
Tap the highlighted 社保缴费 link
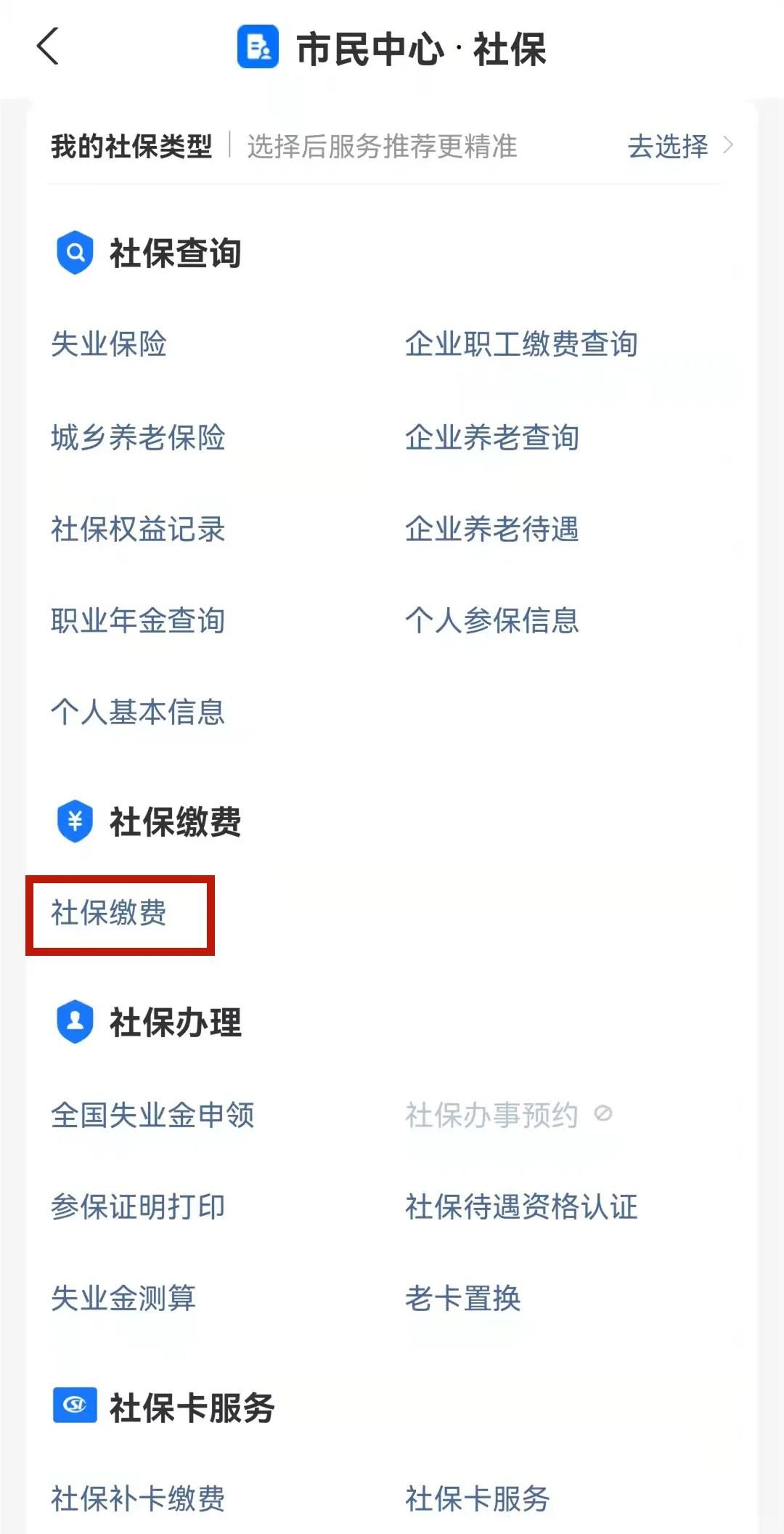pos(109,913)
